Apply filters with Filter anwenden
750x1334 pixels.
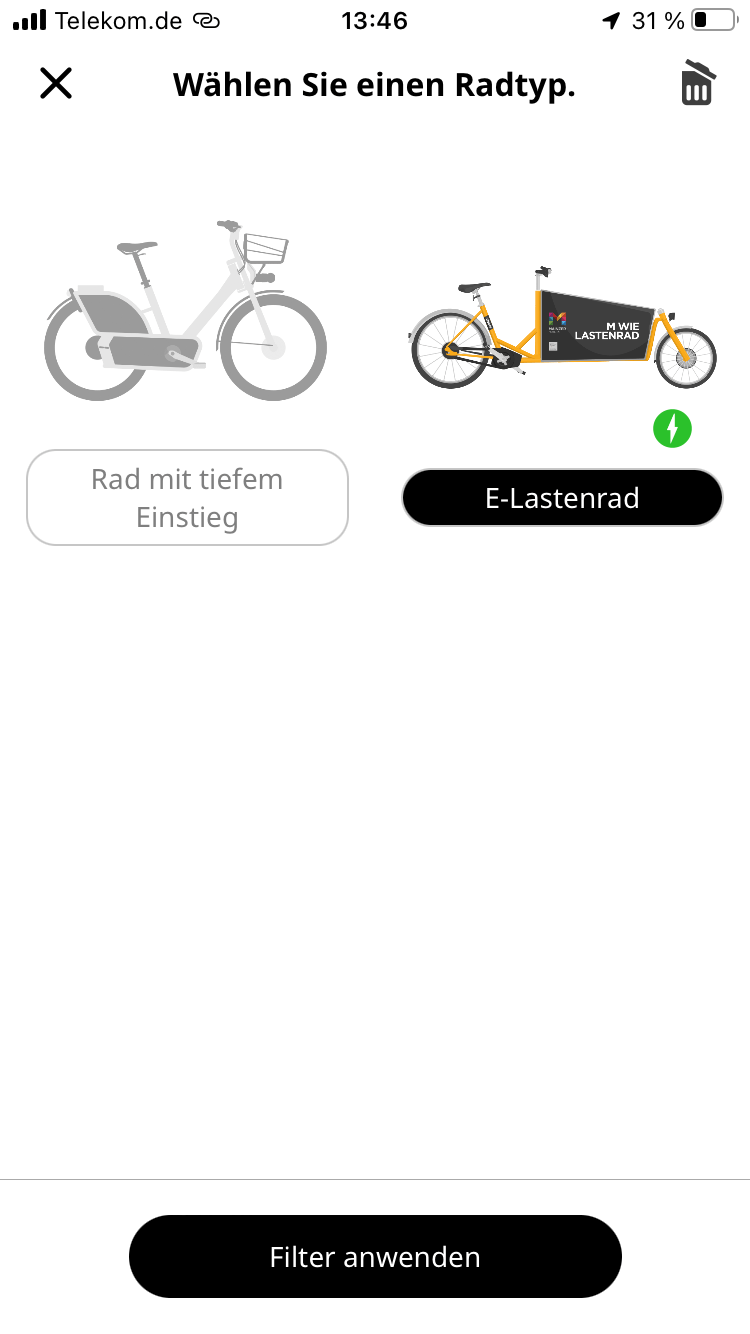[375, 1256]
